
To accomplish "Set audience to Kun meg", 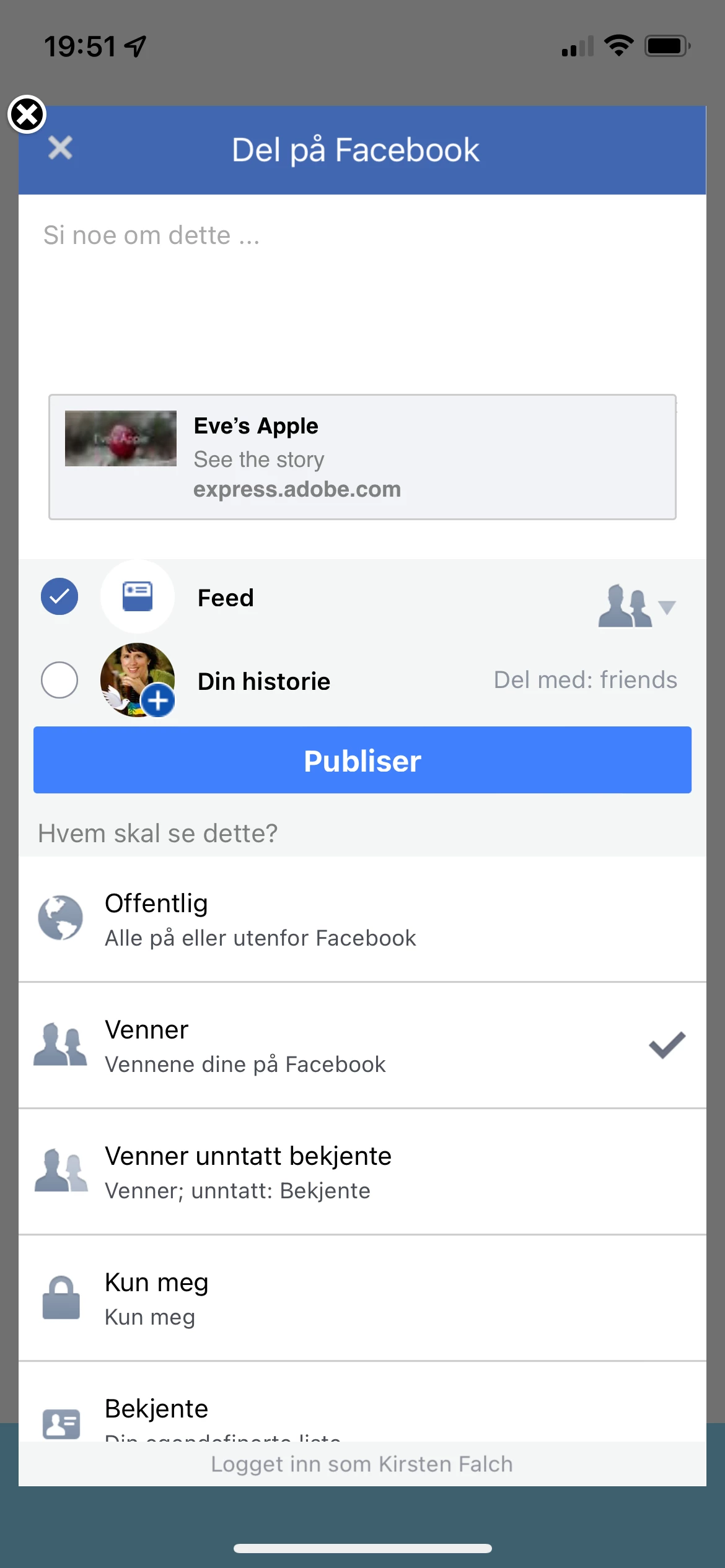I will click(x=362, y=1298).
